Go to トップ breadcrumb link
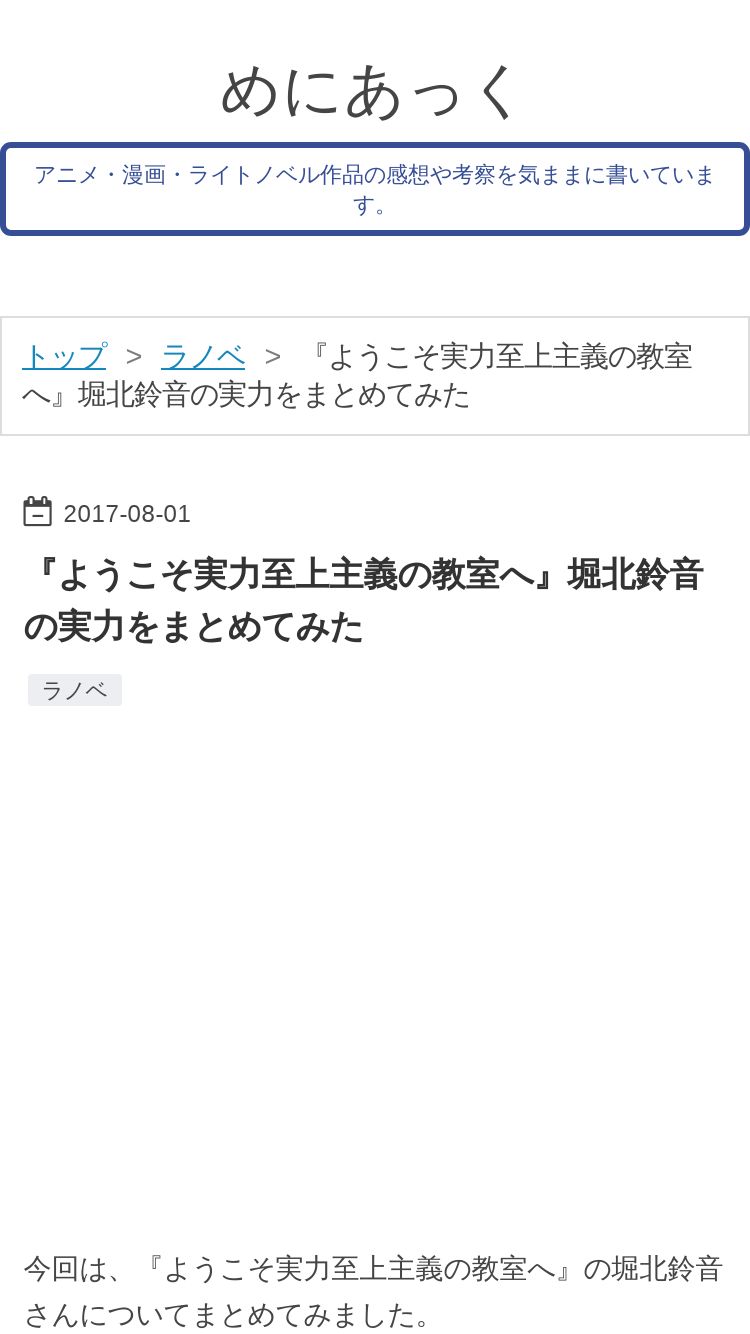 [64, 356]
